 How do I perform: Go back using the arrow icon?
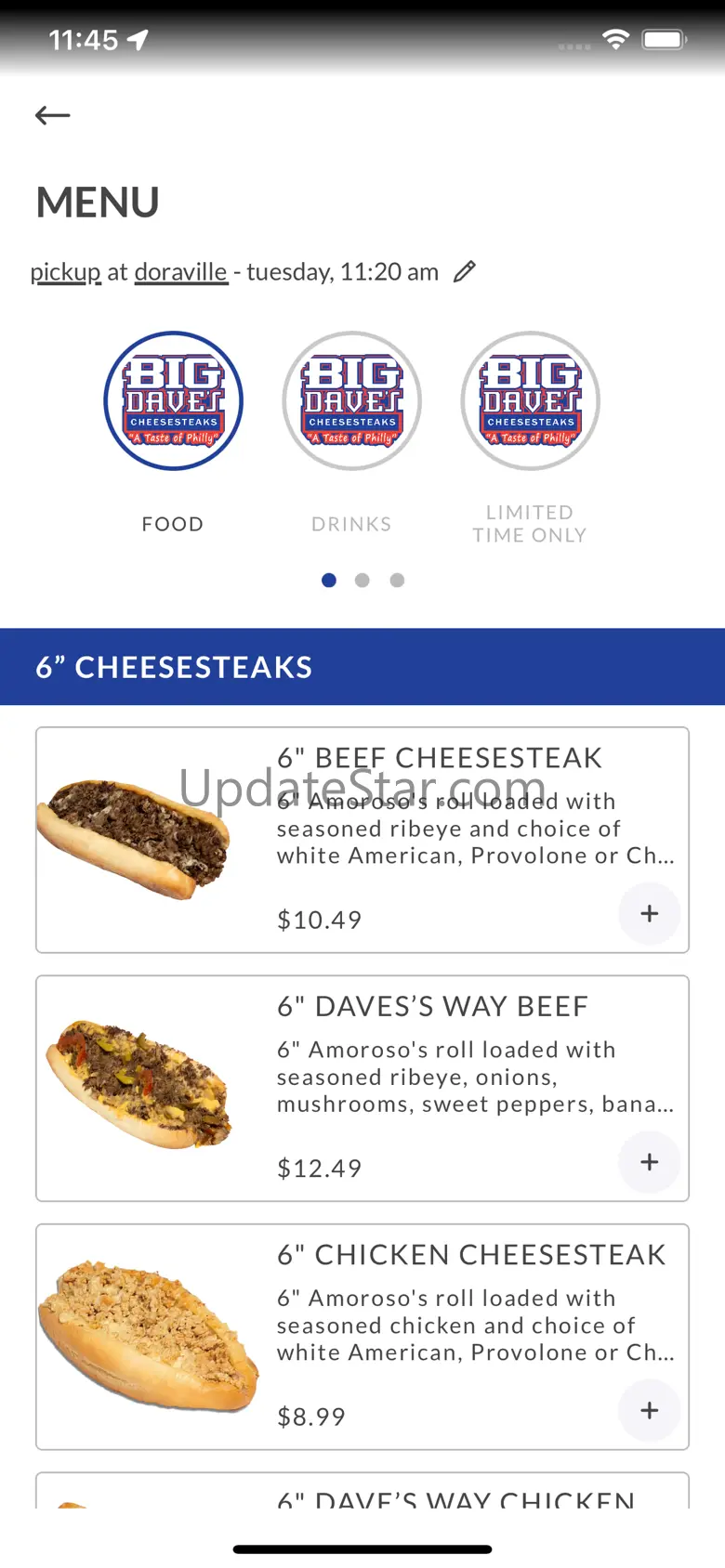[x=53, y=115]
